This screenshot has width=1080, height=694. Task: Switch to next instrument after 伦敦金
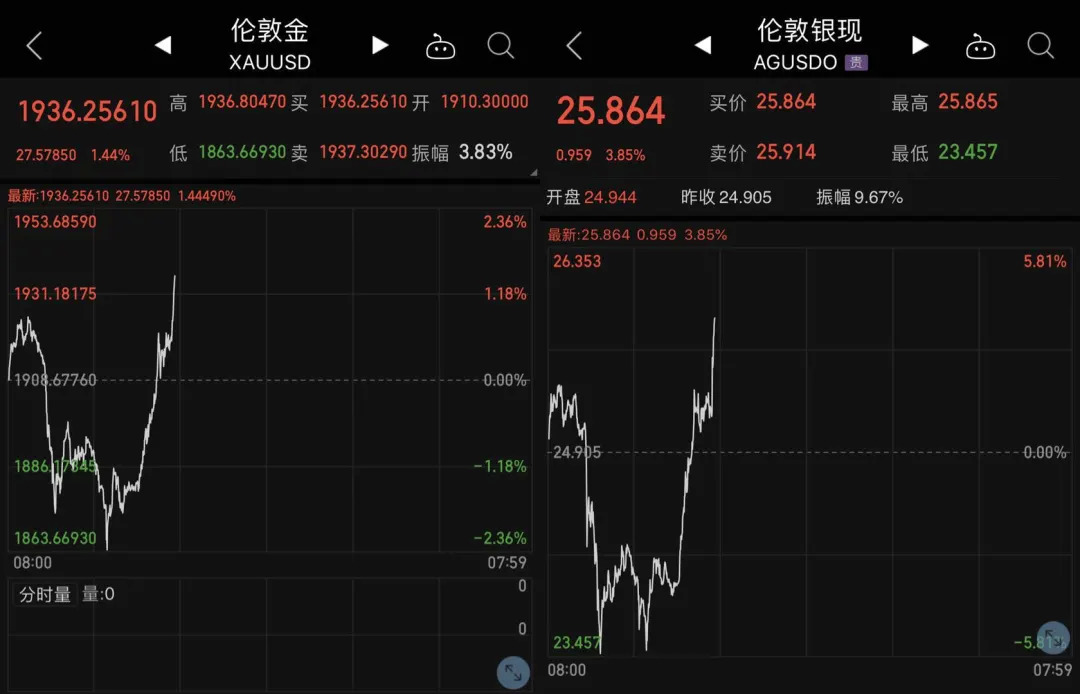pyautogui.click(x=380, y=45)
